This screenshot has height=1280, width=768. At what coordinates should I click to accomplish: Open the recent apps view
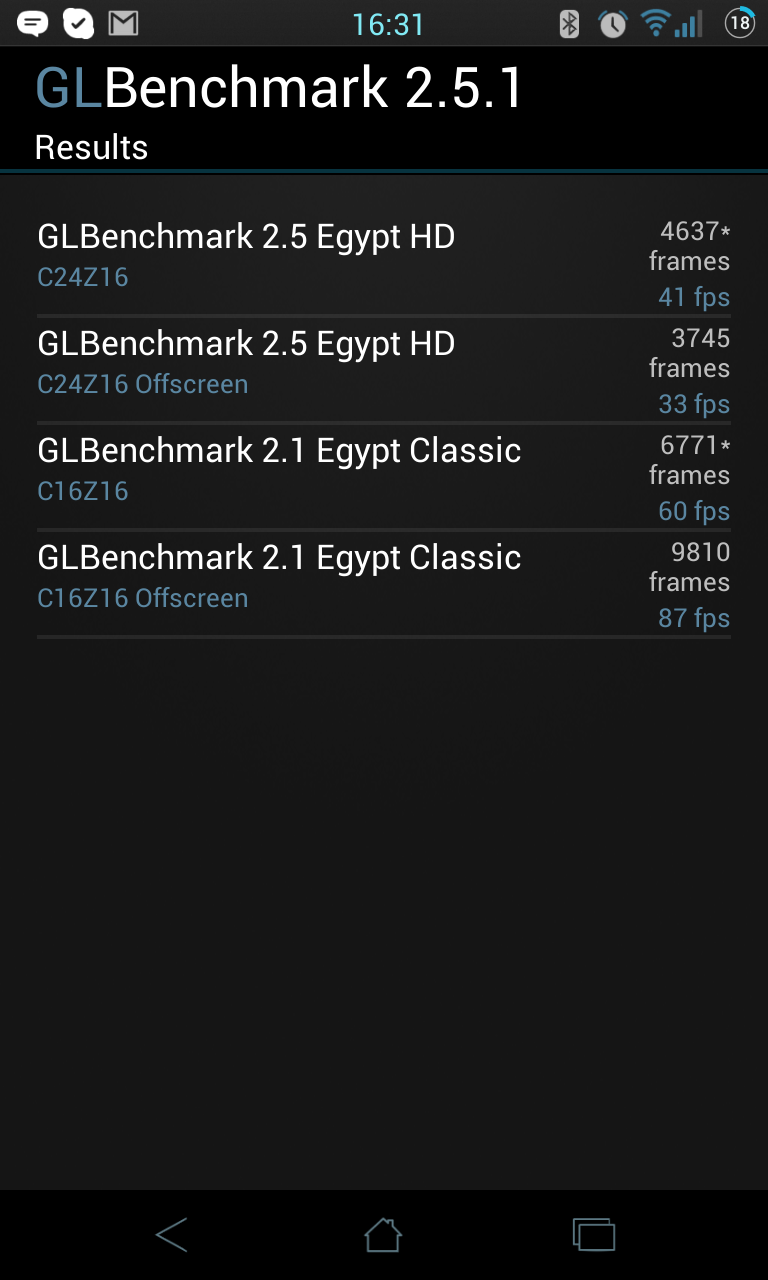coord(593,1235)
